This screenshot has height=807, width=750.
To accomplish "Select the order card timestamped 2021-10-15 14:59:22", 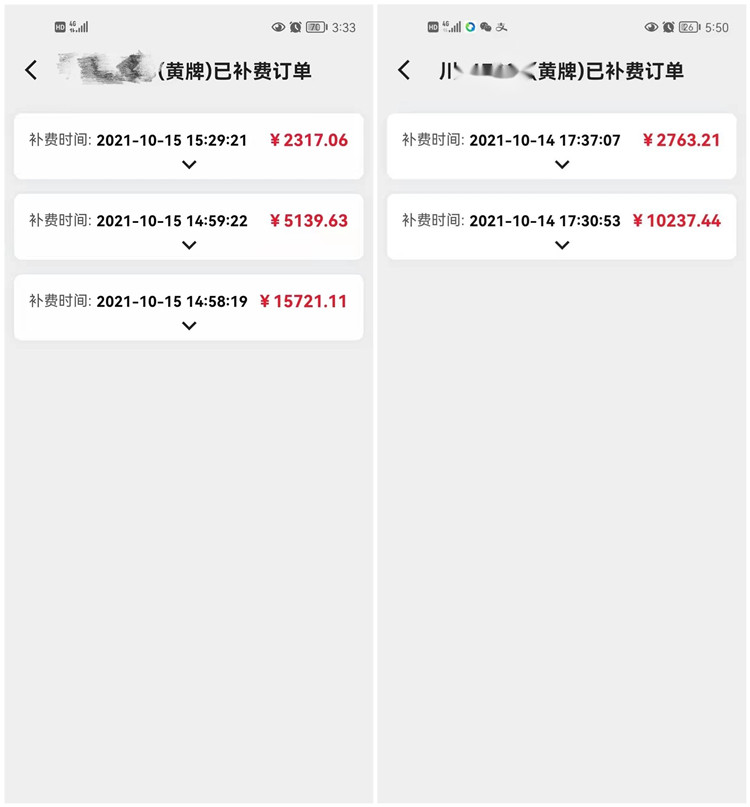I will [x=189, y=227].
